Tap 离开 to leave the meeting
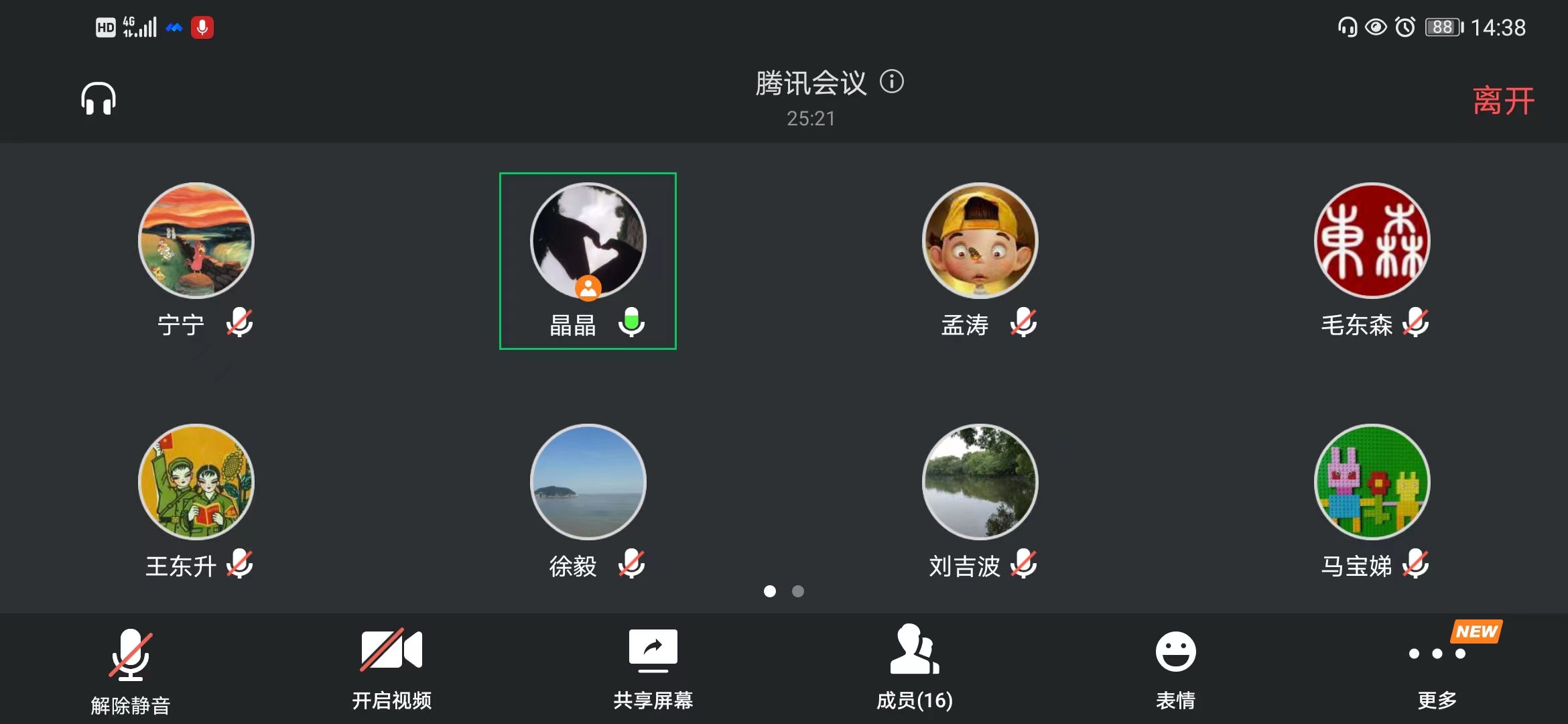 click(1503, 101)
